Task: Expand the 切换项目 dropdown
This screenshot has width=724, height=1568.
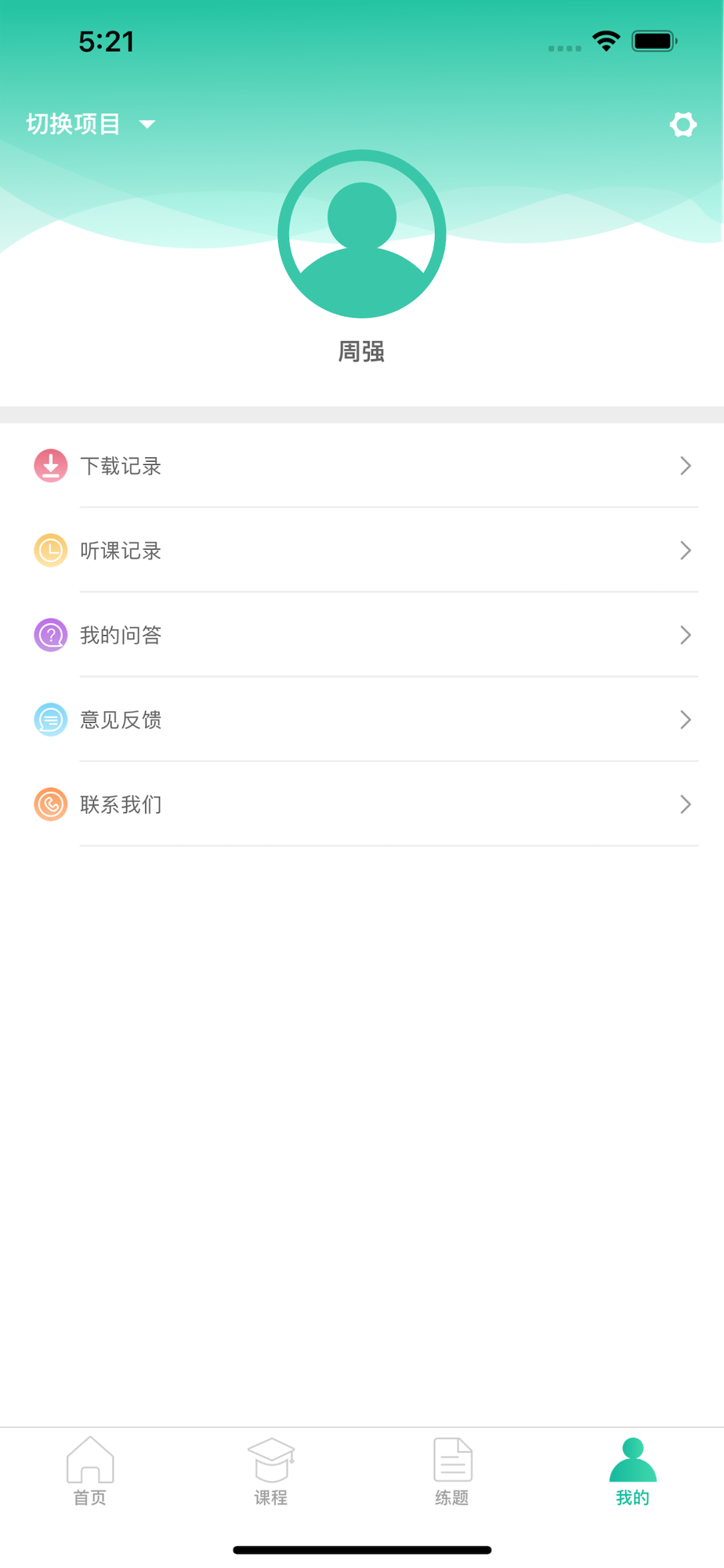Action: 91,124
